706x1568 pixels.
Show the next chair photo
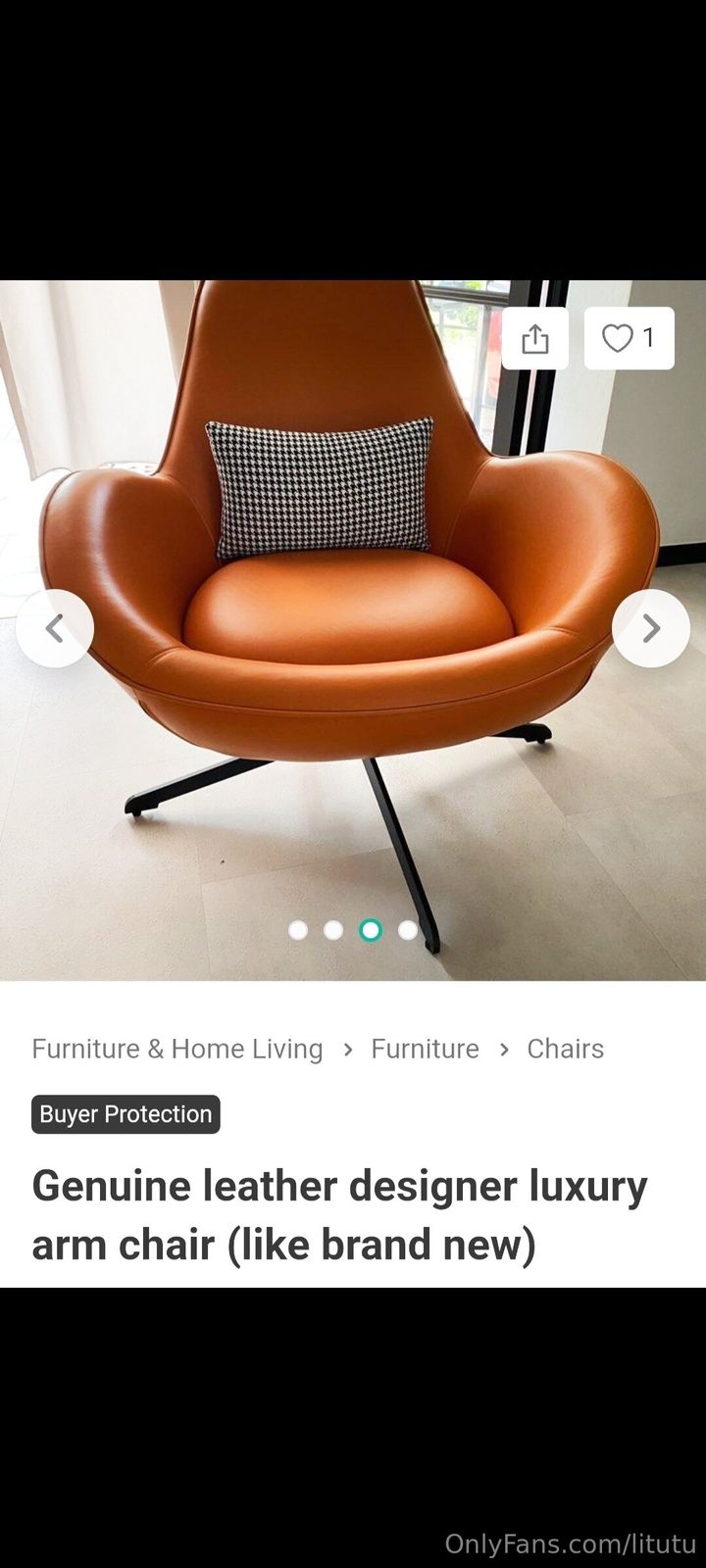coord(650,628)
